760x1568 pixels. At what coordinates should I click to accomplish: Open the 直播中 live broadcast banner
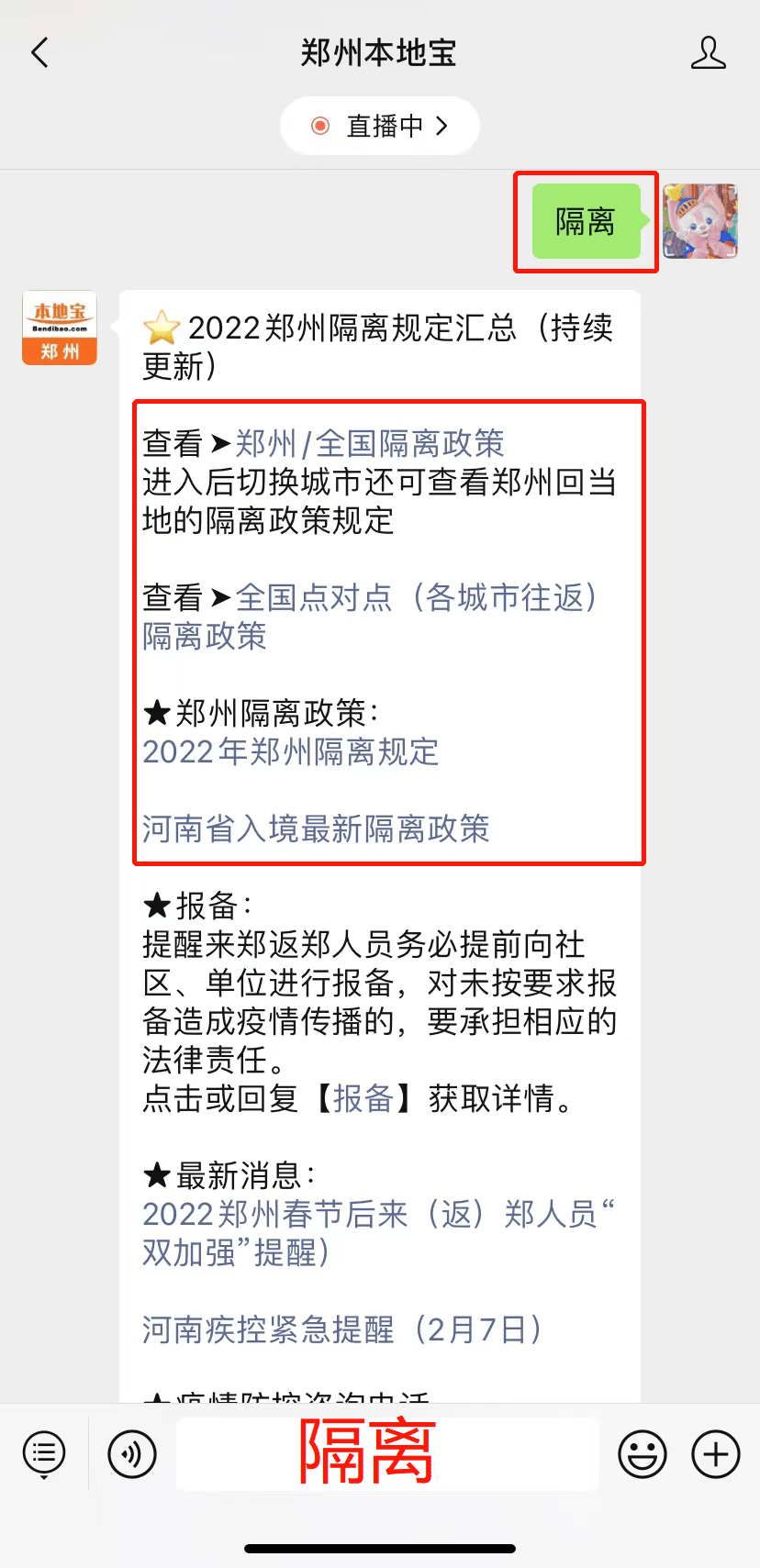point(379,126)
